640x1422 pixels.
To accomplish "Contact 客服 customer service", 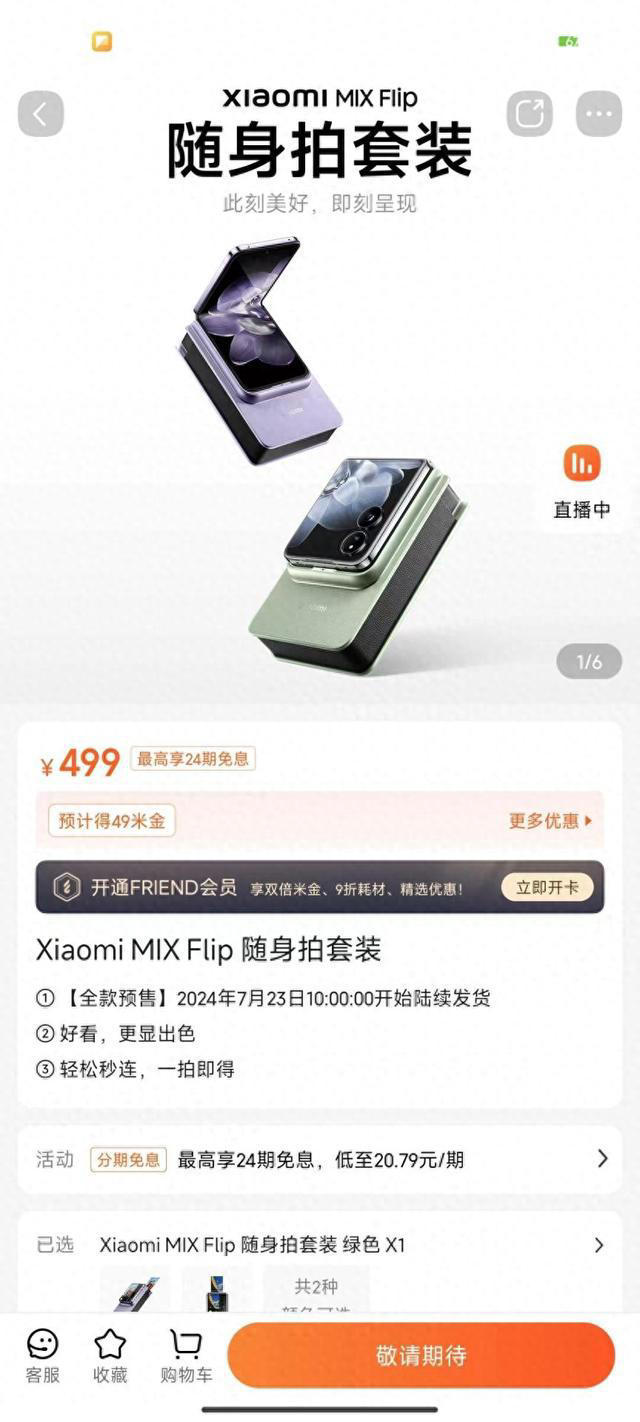I will coord(42,1356).
